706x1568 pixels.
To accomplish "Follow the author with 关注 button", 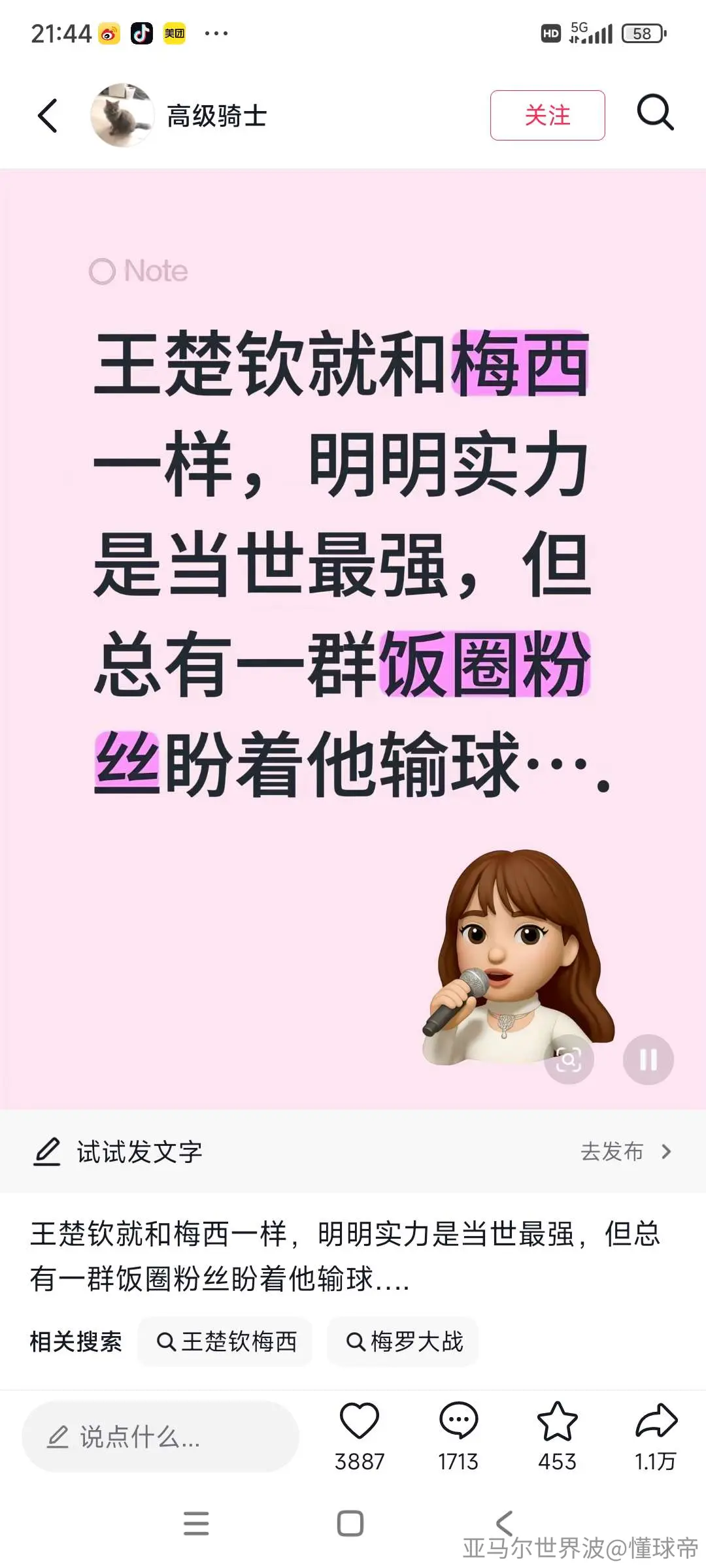I will click(547, 116).
